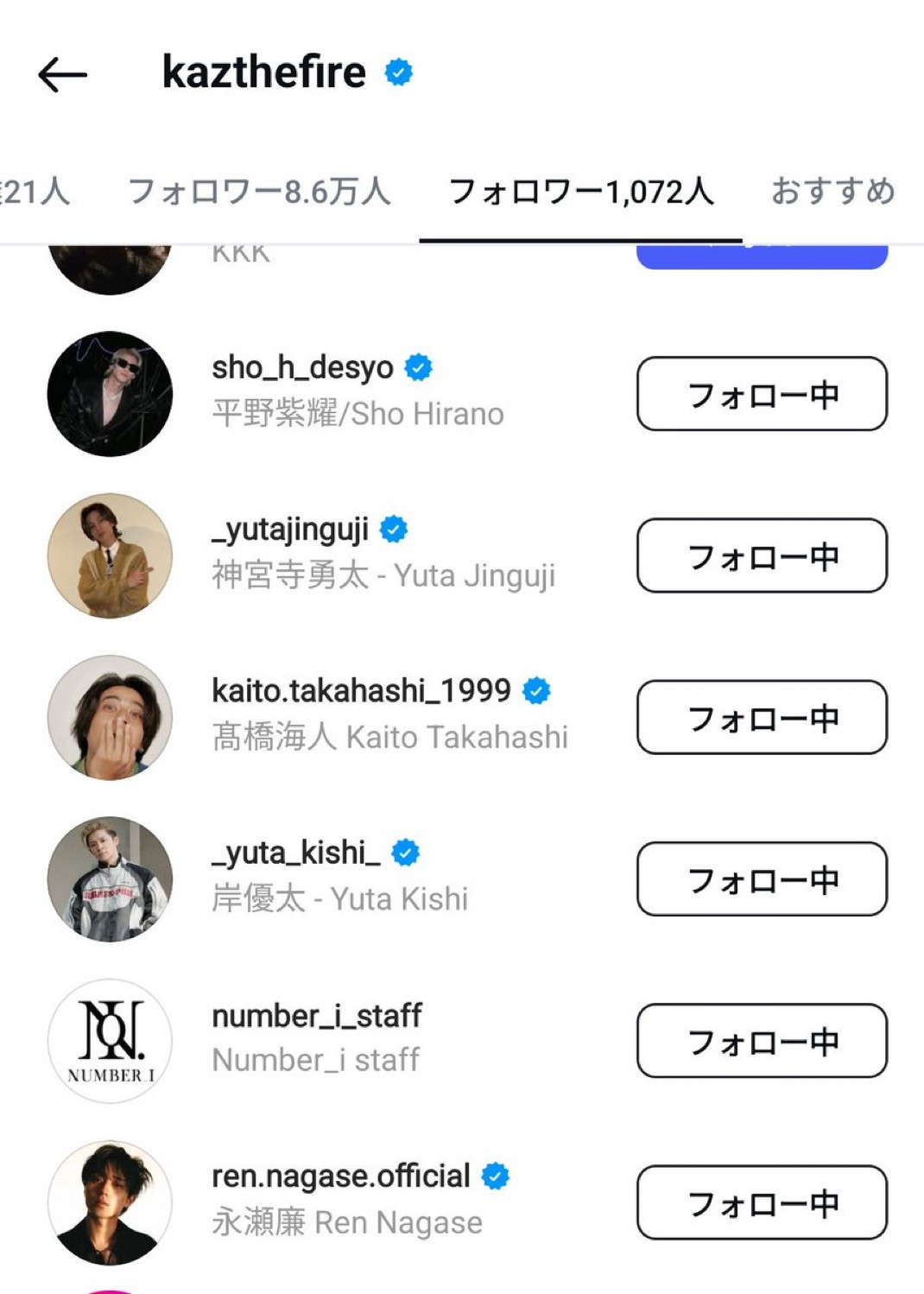Switch to the フォロワー8.6万人 tab
This screenshot has width=924, height=1294.
pyautogui.click(x=258, y=191)
